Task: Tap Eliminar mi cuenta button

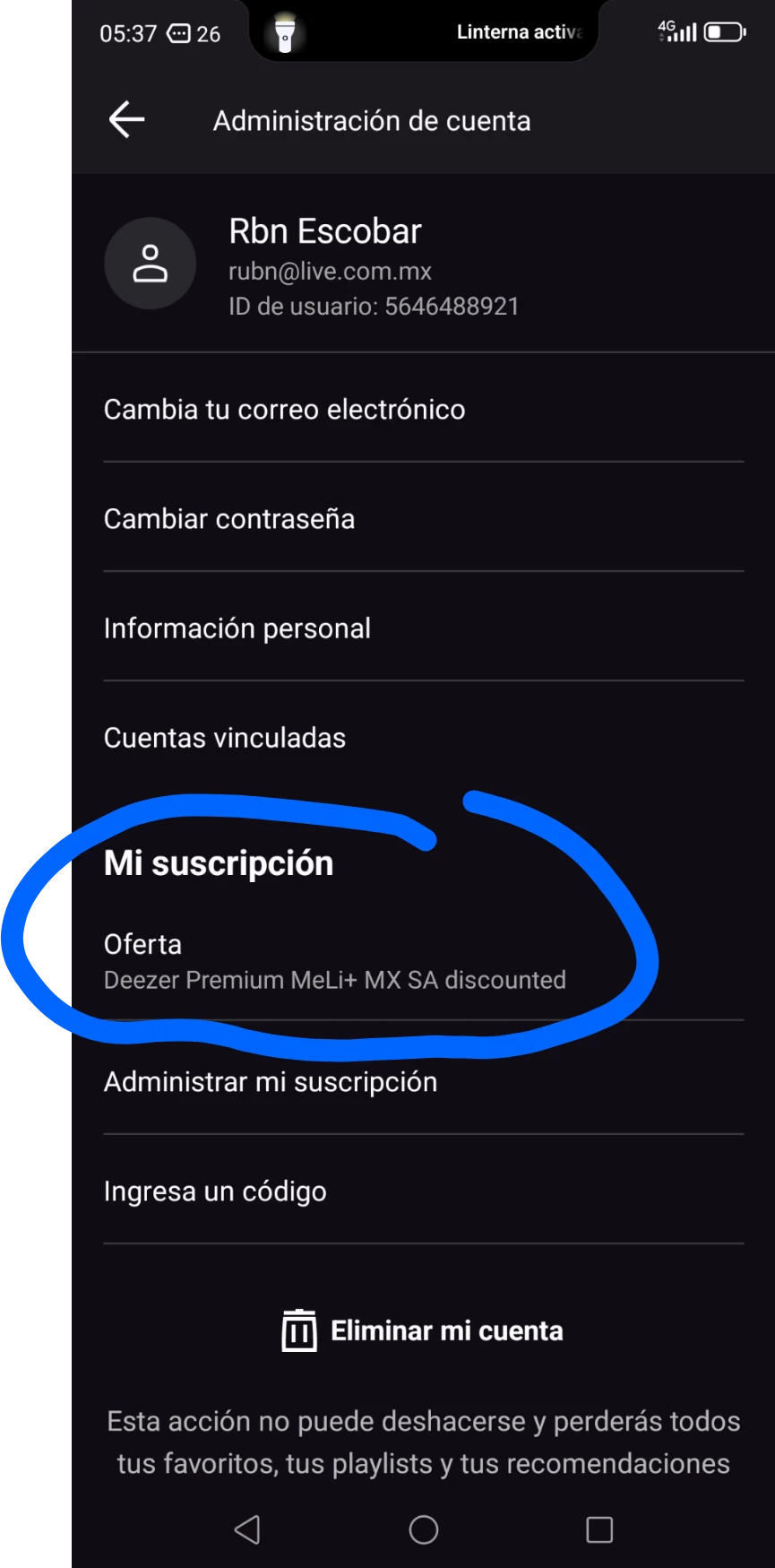Action: tap(423, 1331)
